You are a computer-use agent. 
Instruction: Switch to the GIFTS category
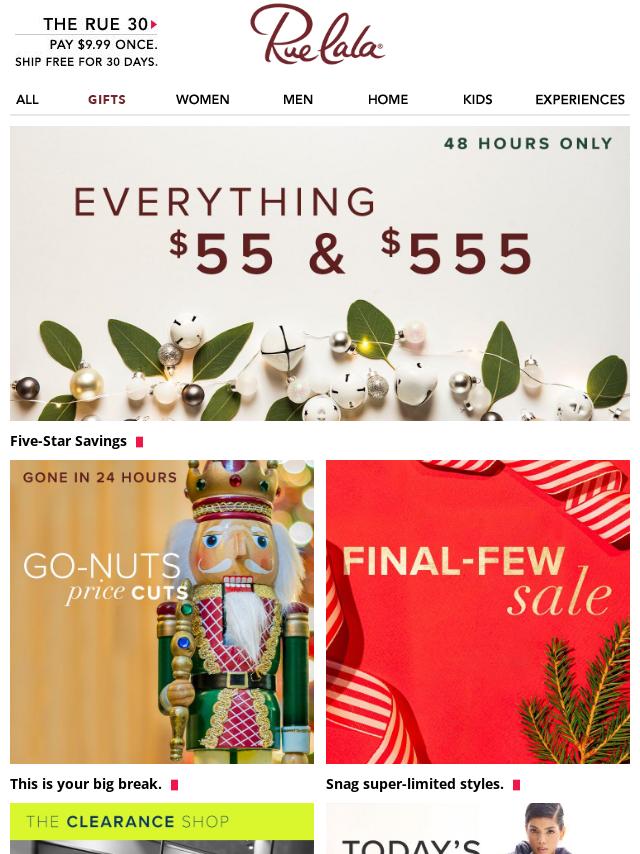[106, 99]
